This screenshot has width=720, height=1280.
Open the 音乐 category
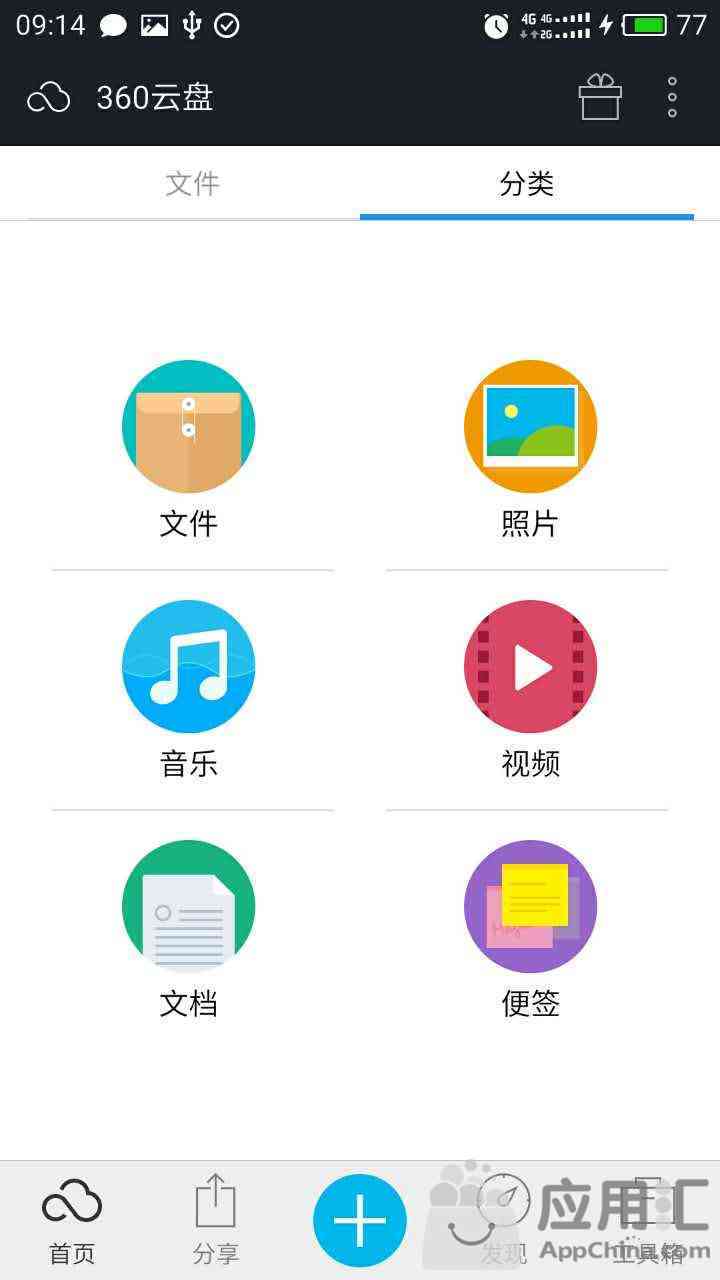tap(189, 690)
